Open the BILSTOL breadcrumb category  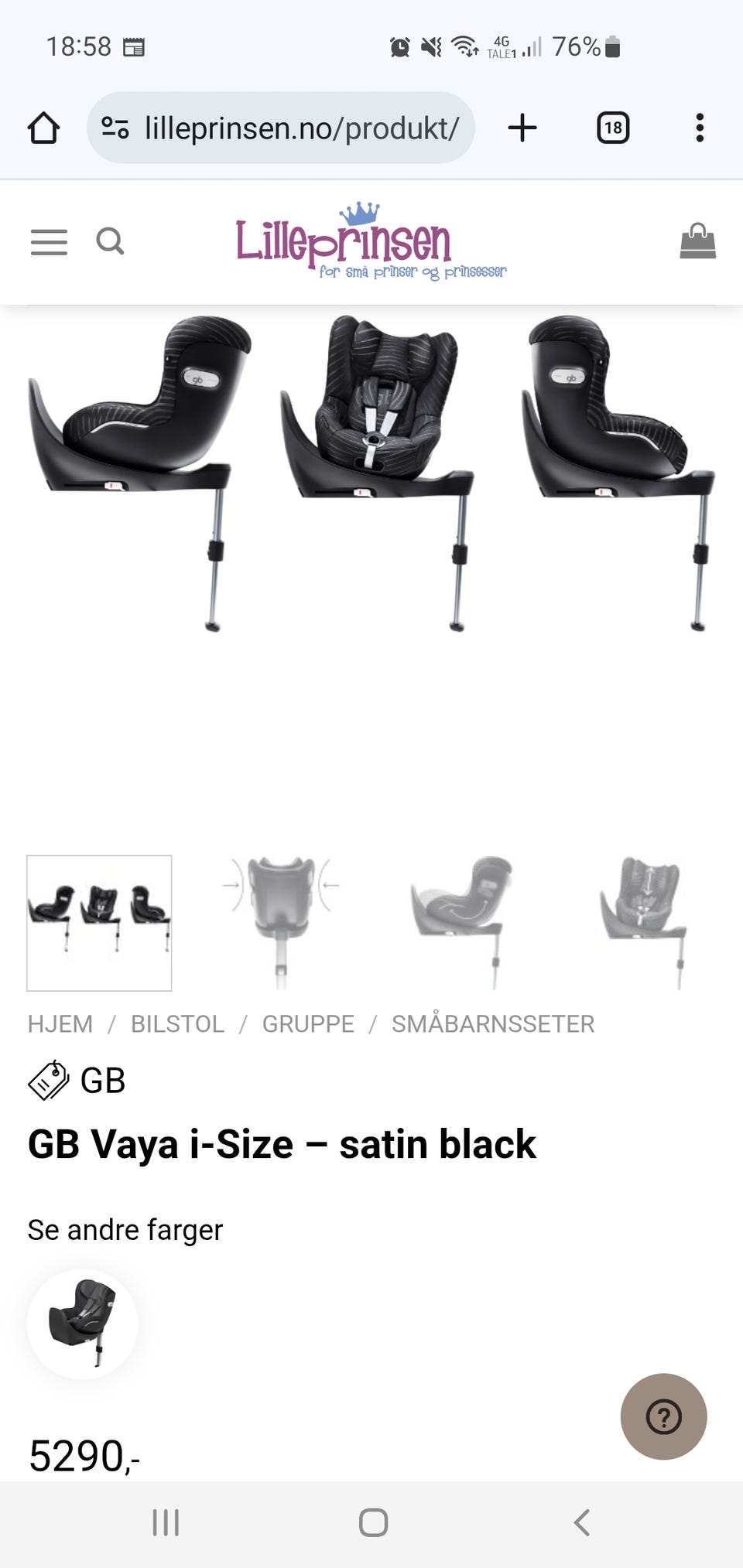coord(177,1023)
